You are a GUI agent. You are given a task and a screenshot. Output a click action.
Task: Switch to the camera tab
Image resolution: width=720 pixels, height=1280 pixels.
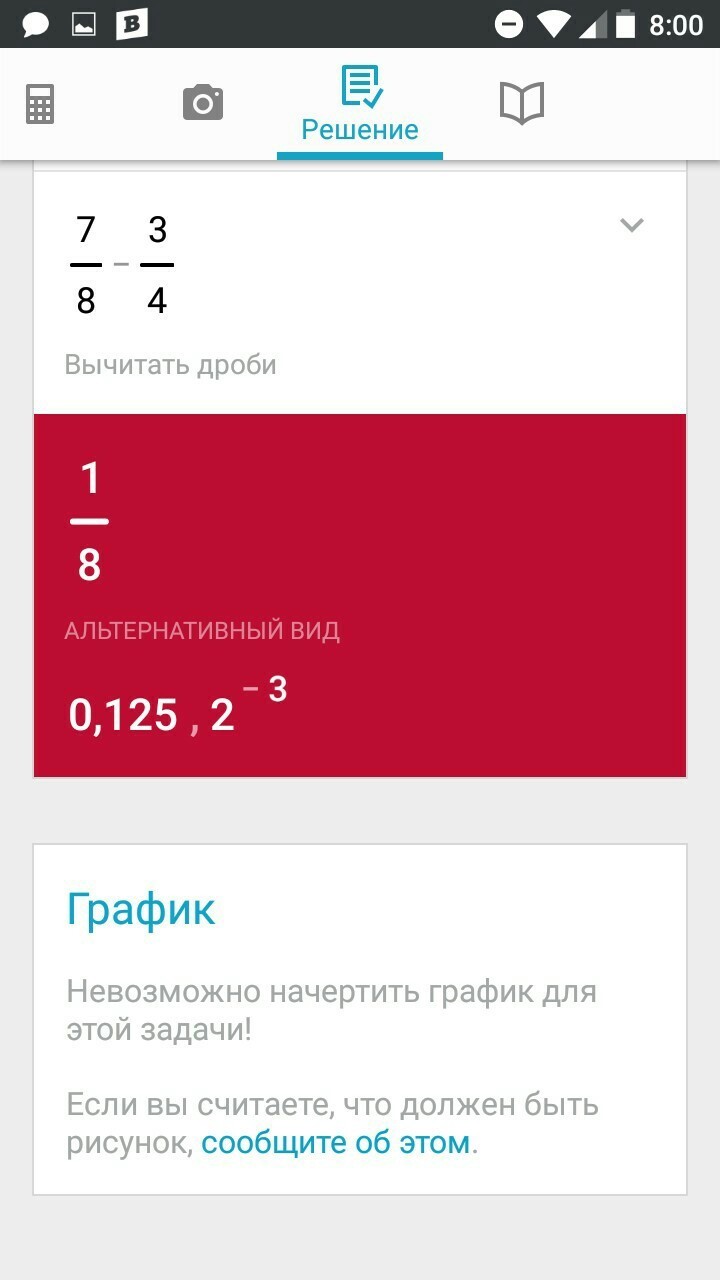pyautogui.click(x=202, y=104)
